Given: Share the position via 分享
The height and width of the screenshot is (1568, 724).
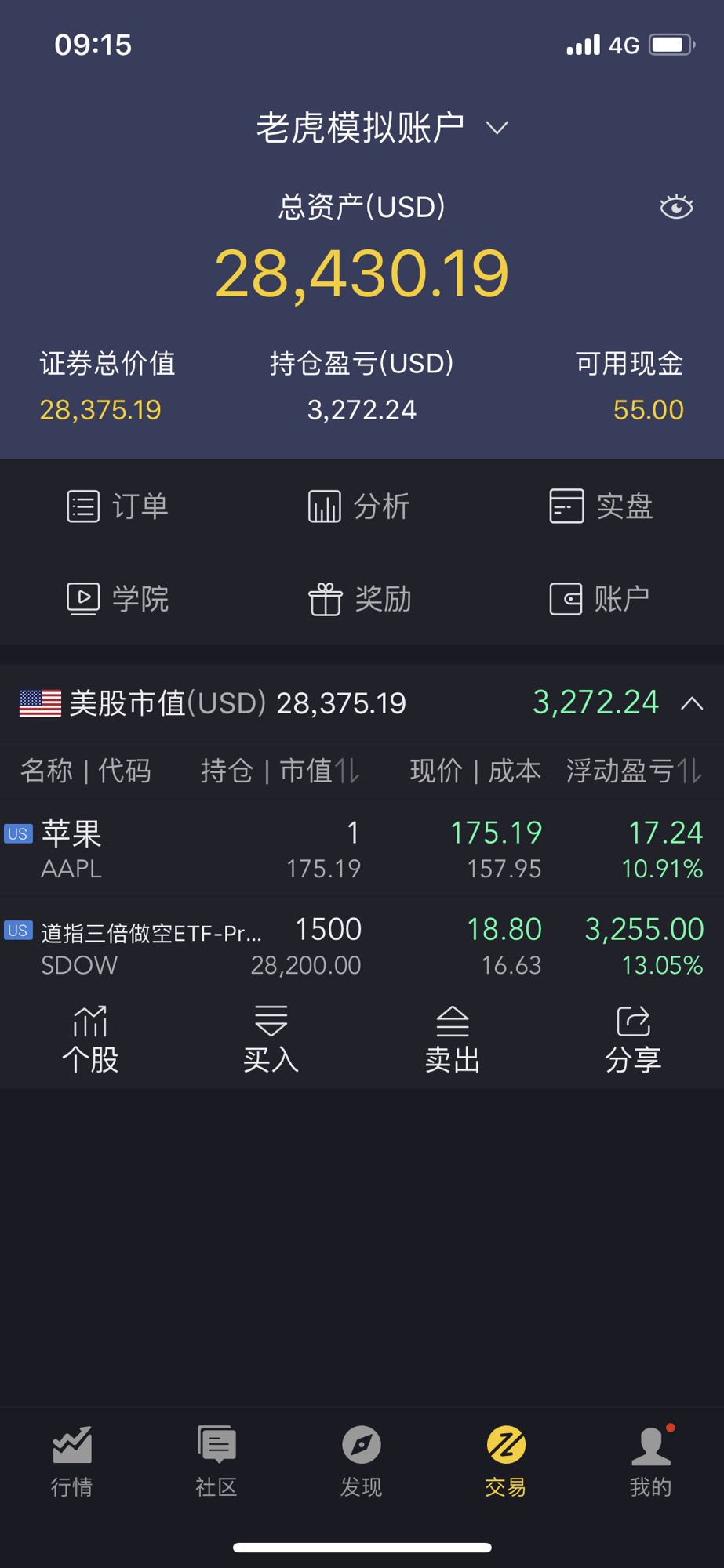Looking at the screenshot, I should 634,1040.
